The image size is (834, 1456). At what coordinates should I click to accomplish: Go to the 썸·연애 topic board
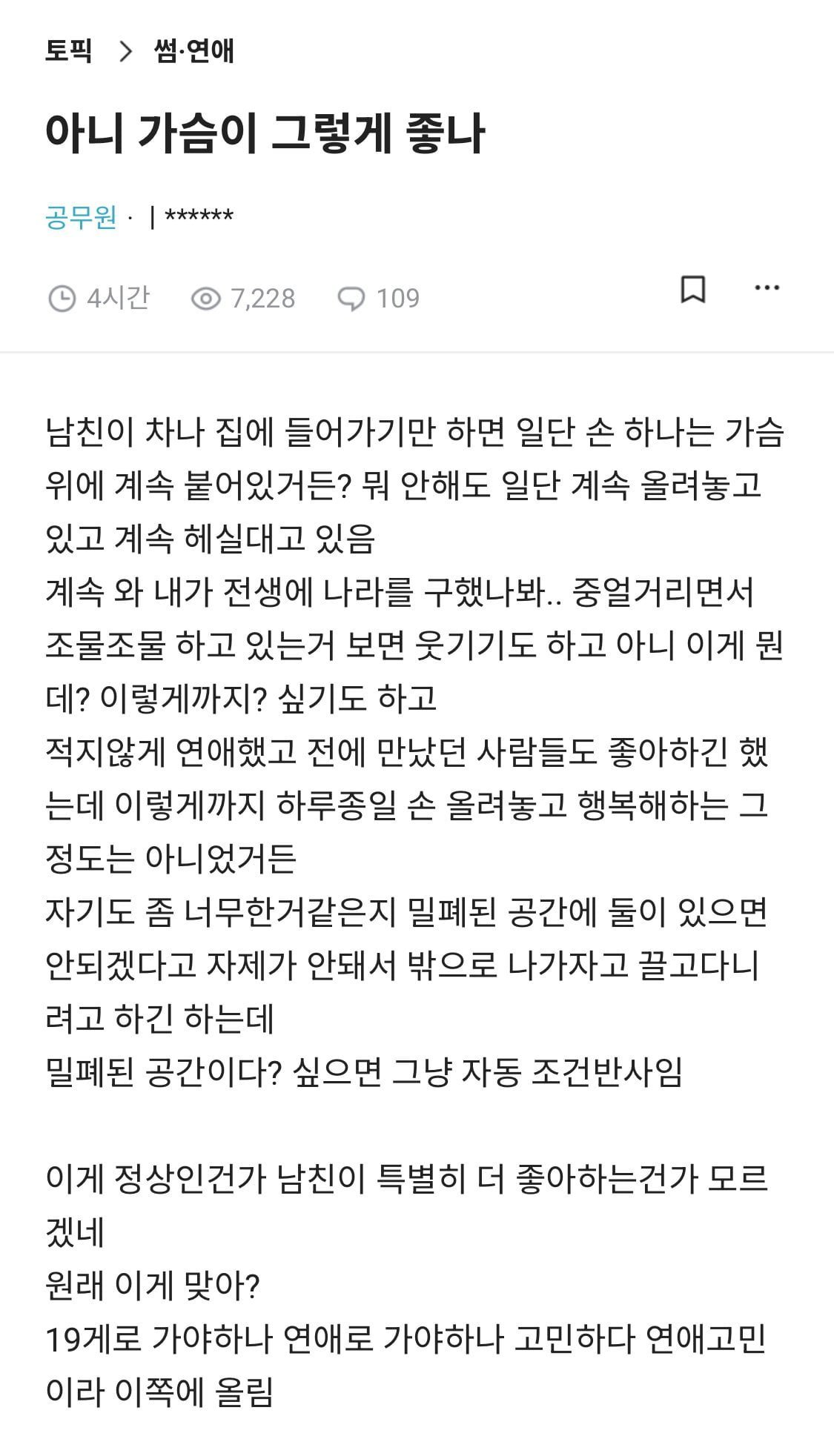[194, 51]
